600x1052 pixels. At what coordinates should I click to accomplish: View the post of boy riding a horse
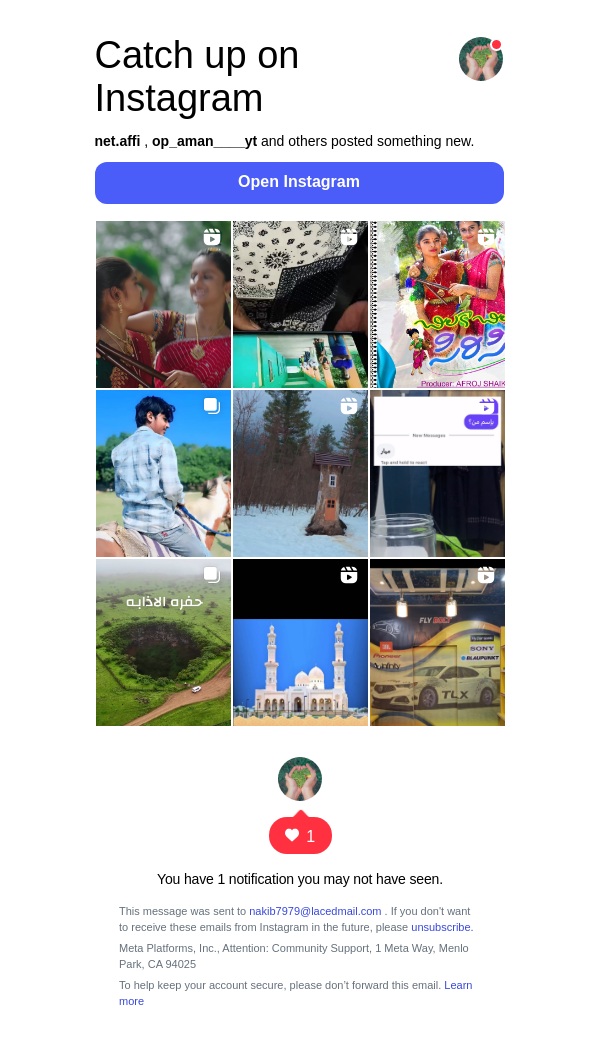(163, 473)
